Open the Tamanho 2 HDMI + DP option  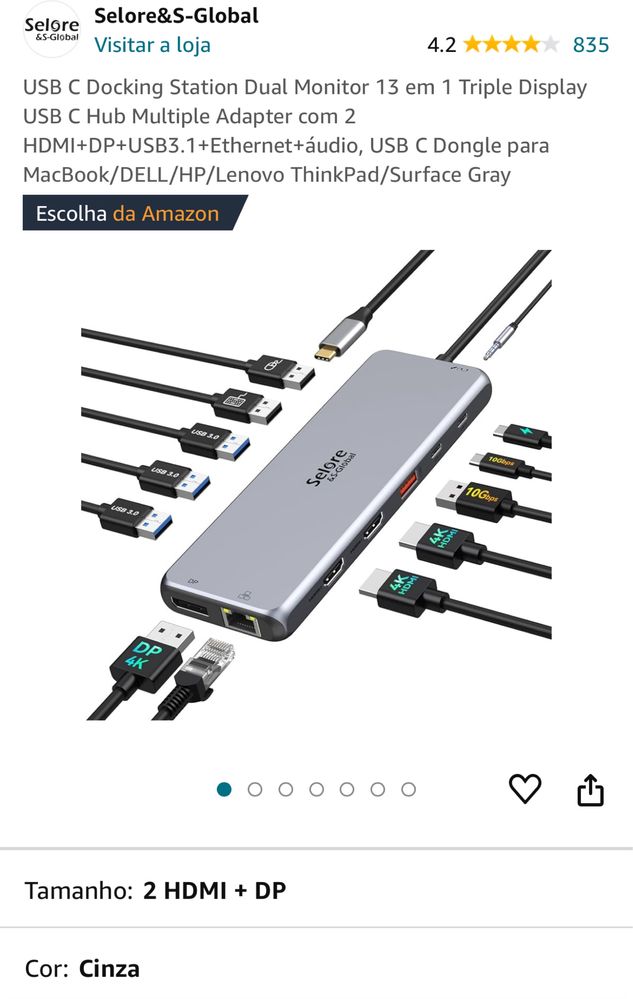(316, 890)
